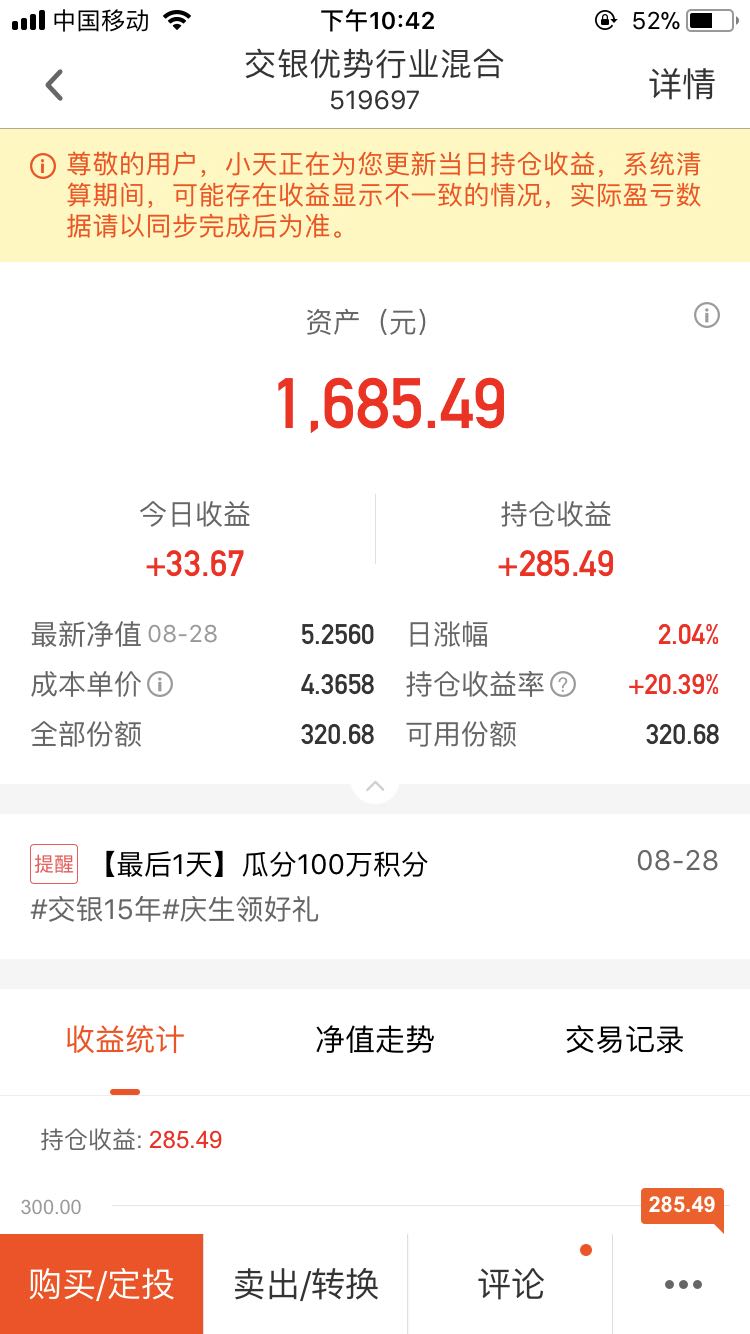Viewport: 750px width, 1334px height.
Task: Open the 评论 comments section
Action: [511, 1284]
